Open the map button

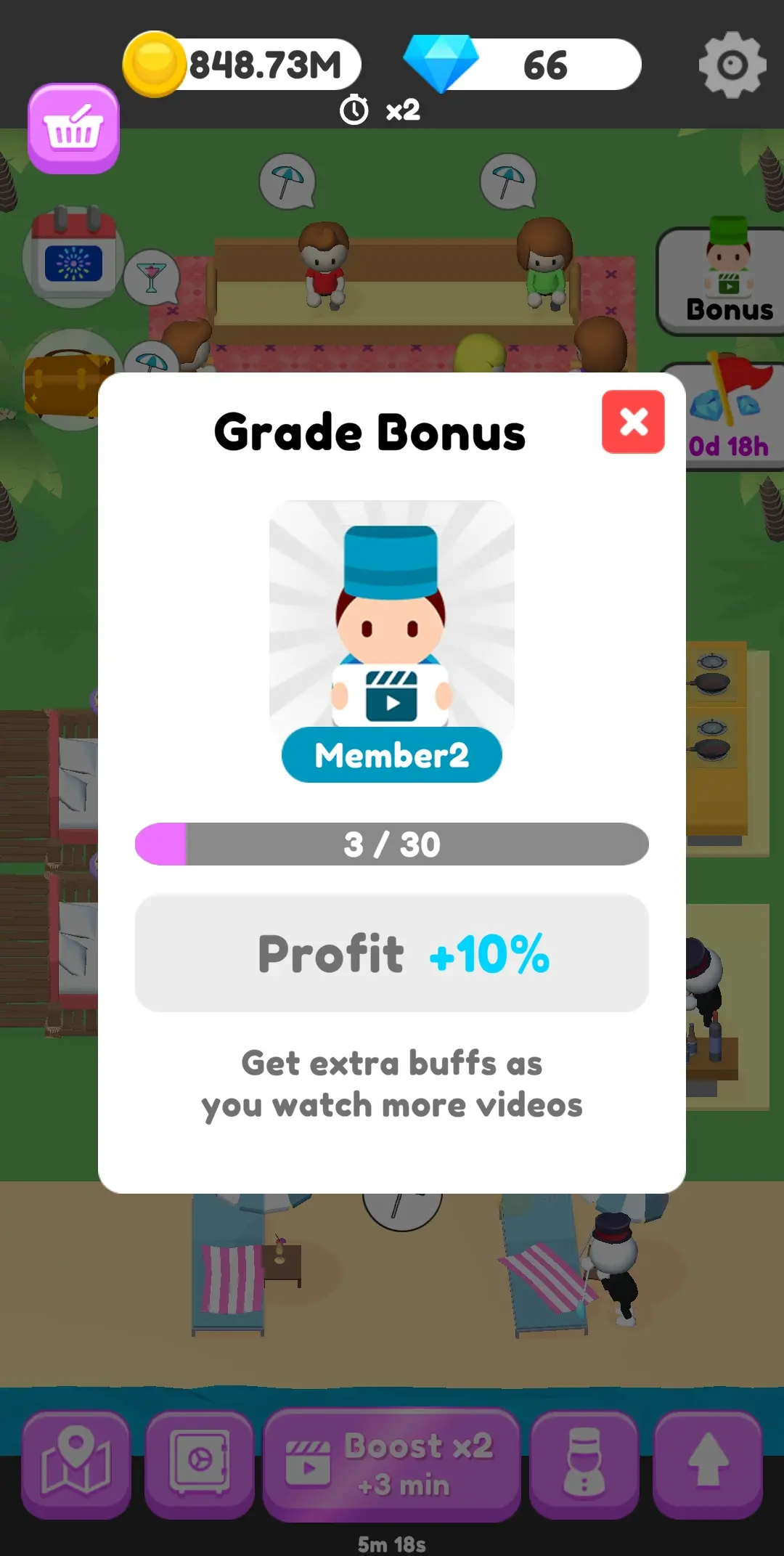pyautogui.click(x=76, y=1464)
